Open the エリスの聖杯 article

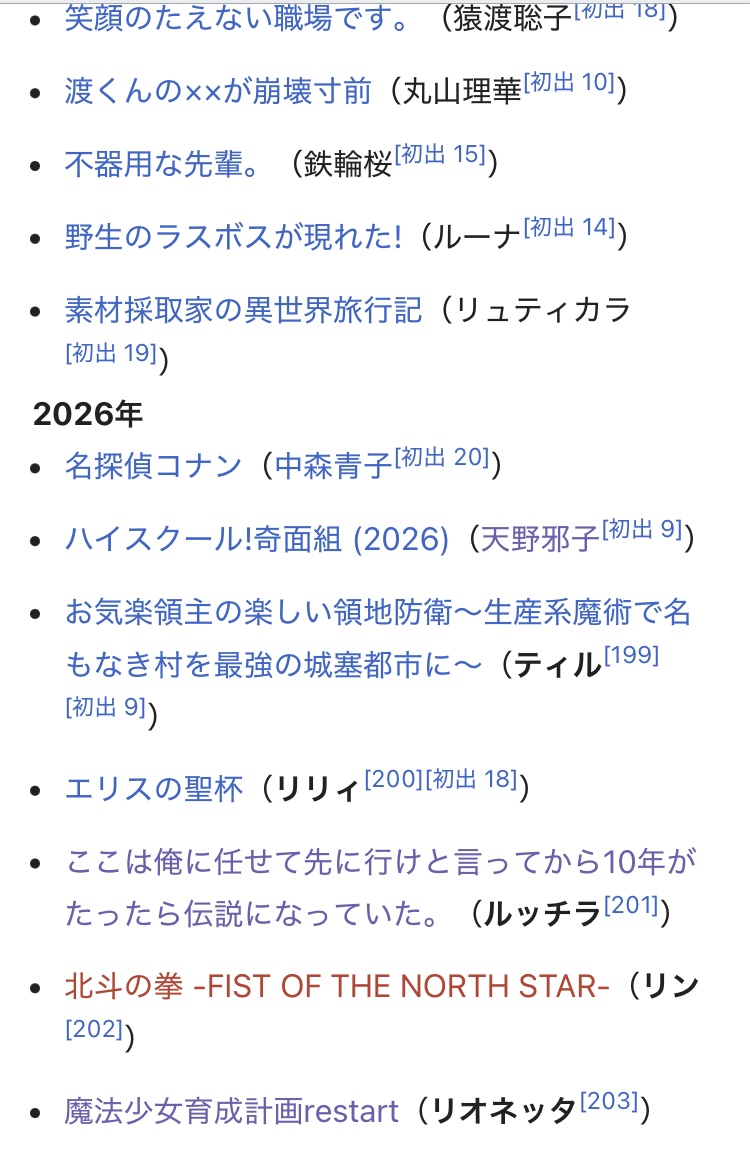tap(153, 788)
